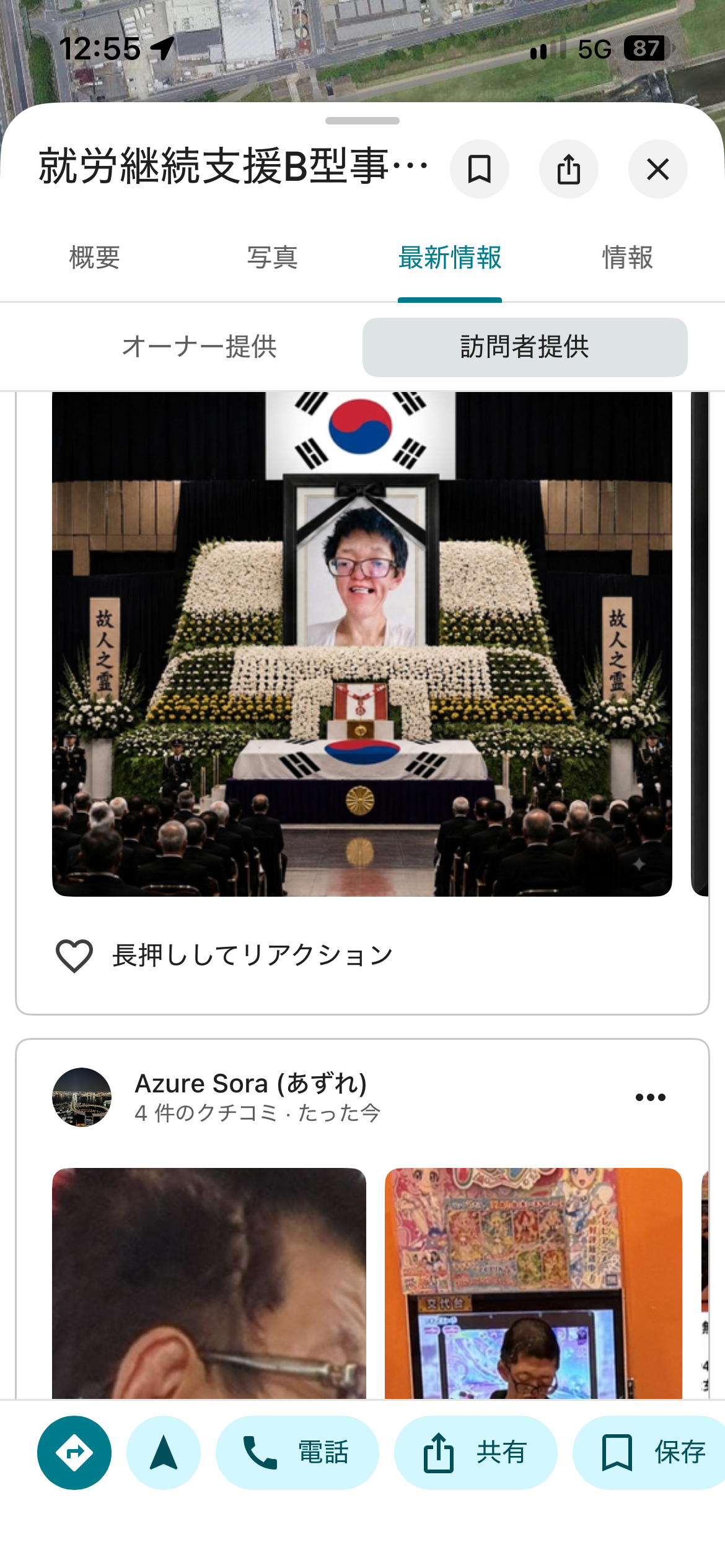The image size is (725, 1568).
Task: Open the 写真 tab
Action: pyautogui.click(x=272, y=258)
